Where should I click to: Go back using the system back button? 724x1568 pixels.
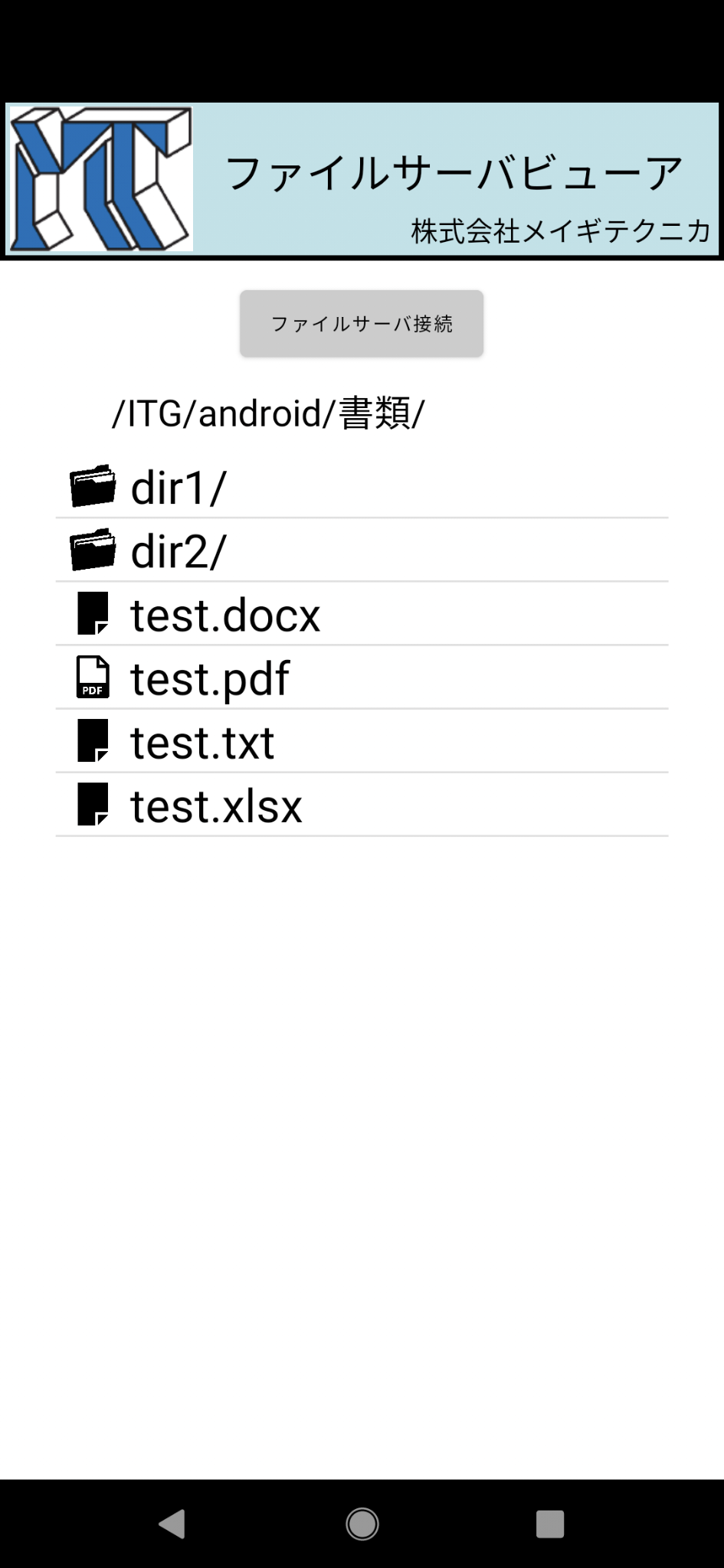click(x=172, y=1524)
